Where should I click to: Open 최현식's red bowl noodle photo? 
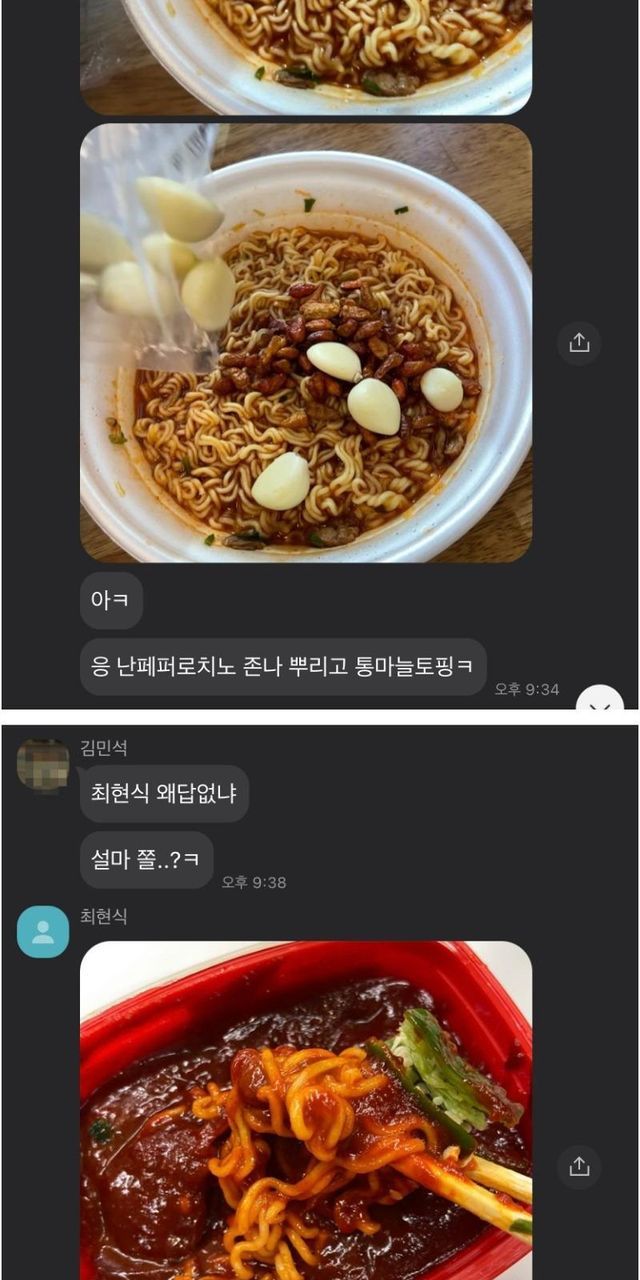coord(306,1110)
